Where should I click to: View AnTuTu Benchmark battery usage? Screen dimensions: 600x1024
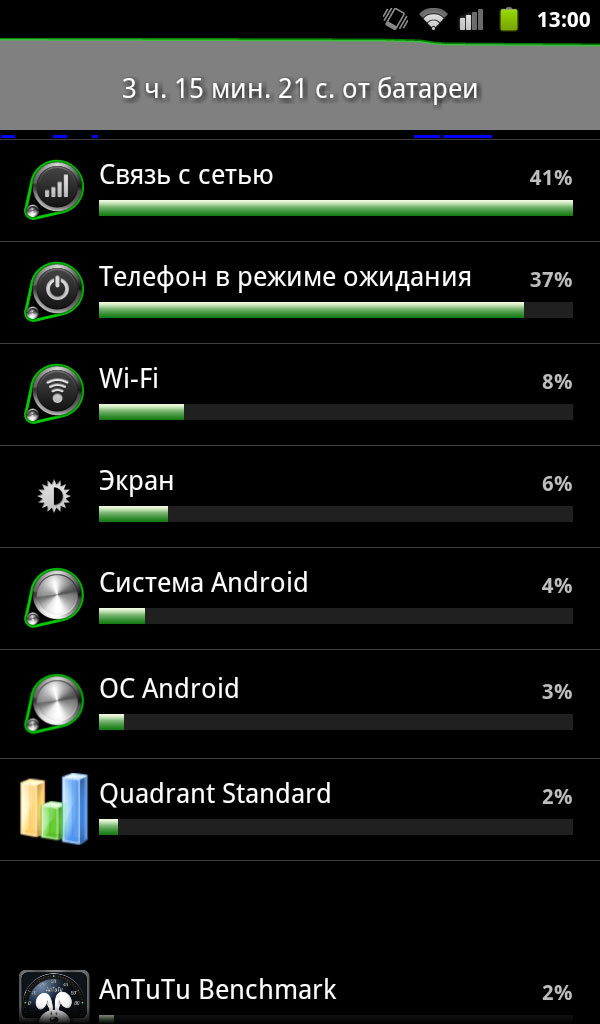(300, 993)
